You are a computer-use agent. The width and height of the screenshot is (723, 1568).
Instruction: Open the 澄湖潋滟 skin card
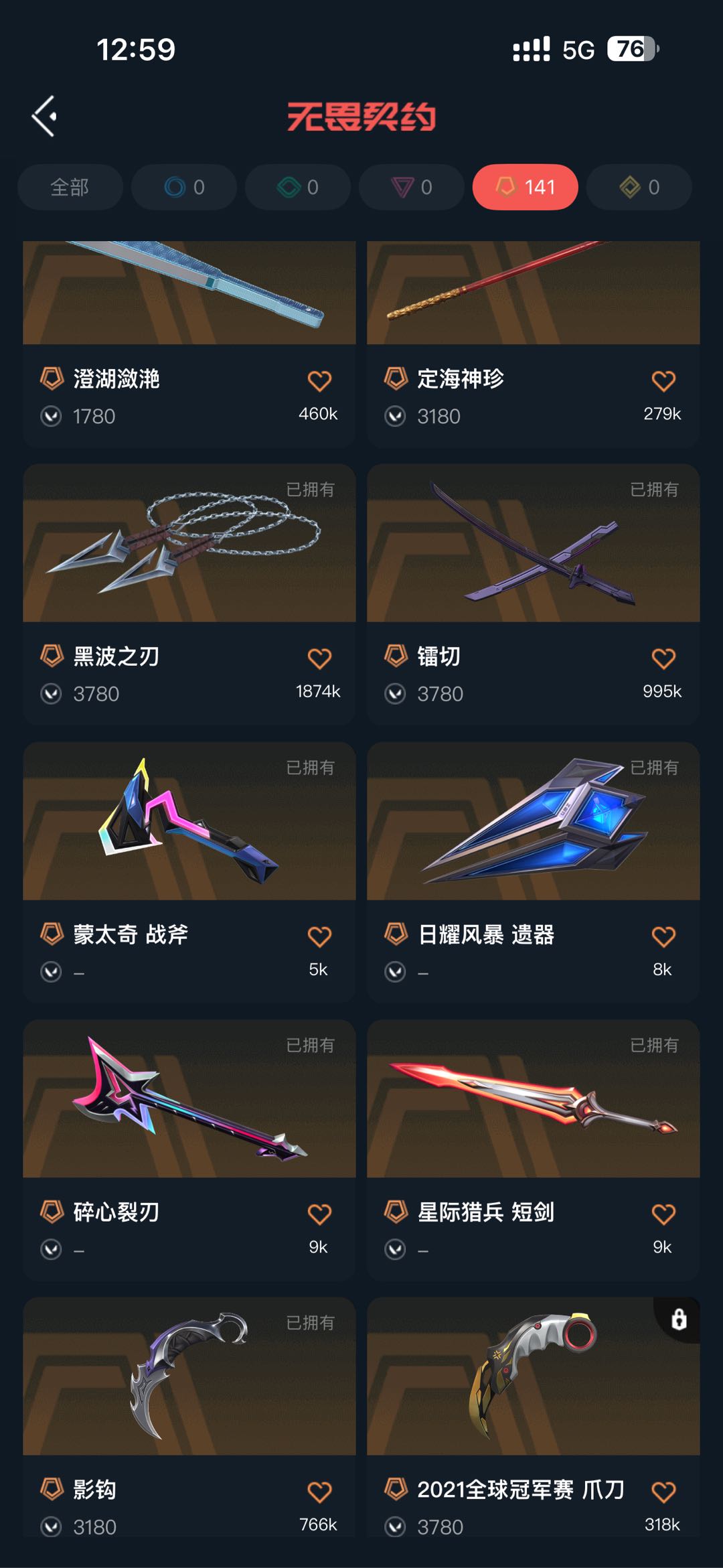[x=189, y=344]
